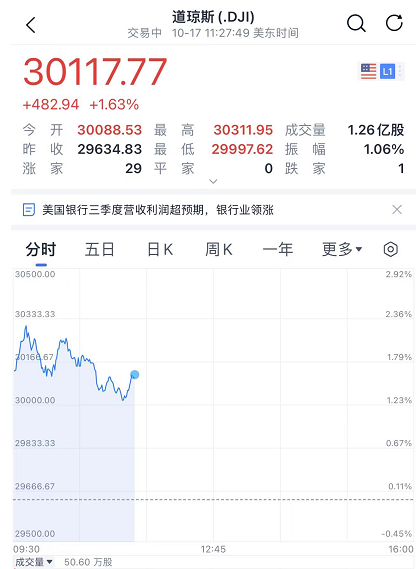Go back using the top-left arrow
This screenshot has width=419, height=569.
pos(31,25)
